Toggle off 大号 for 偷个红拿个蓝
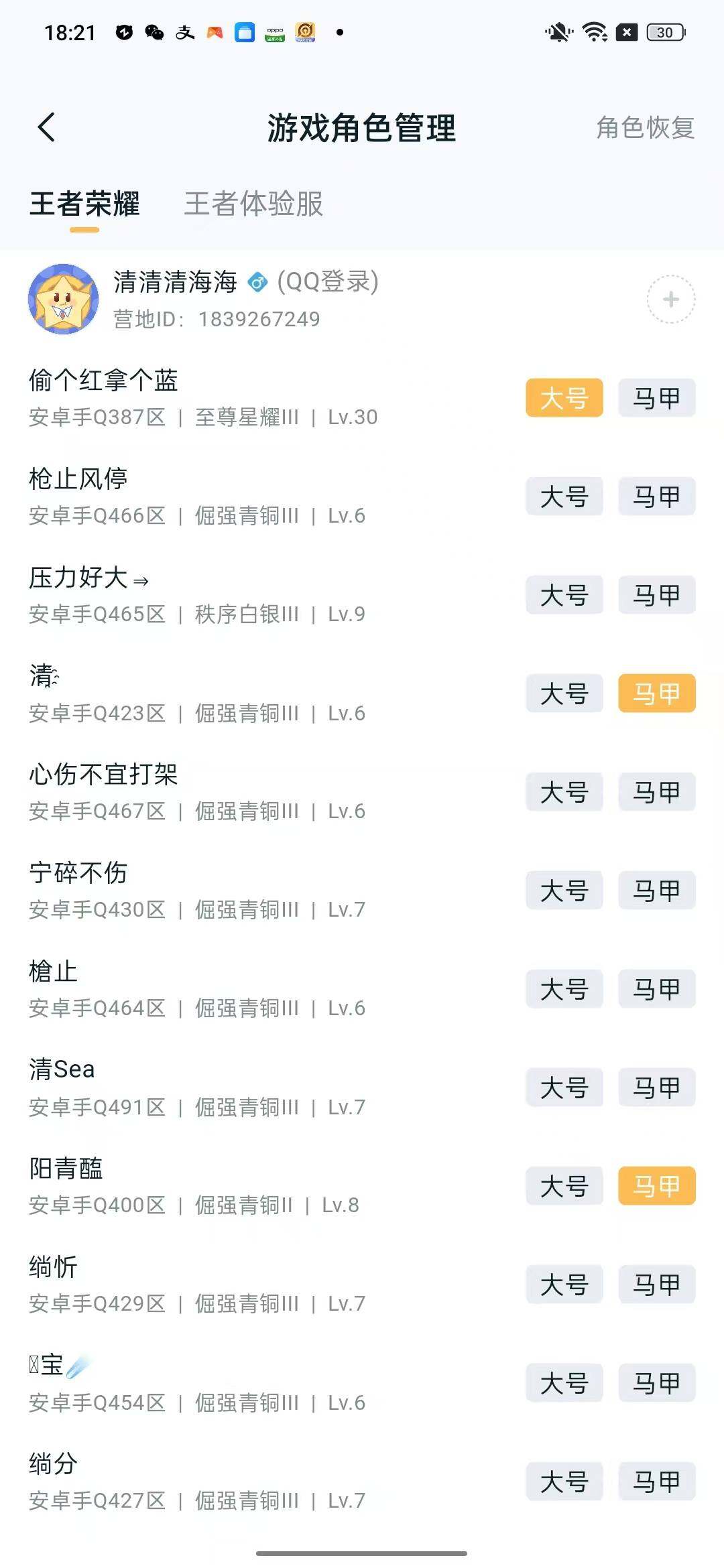 coord(564,398)
